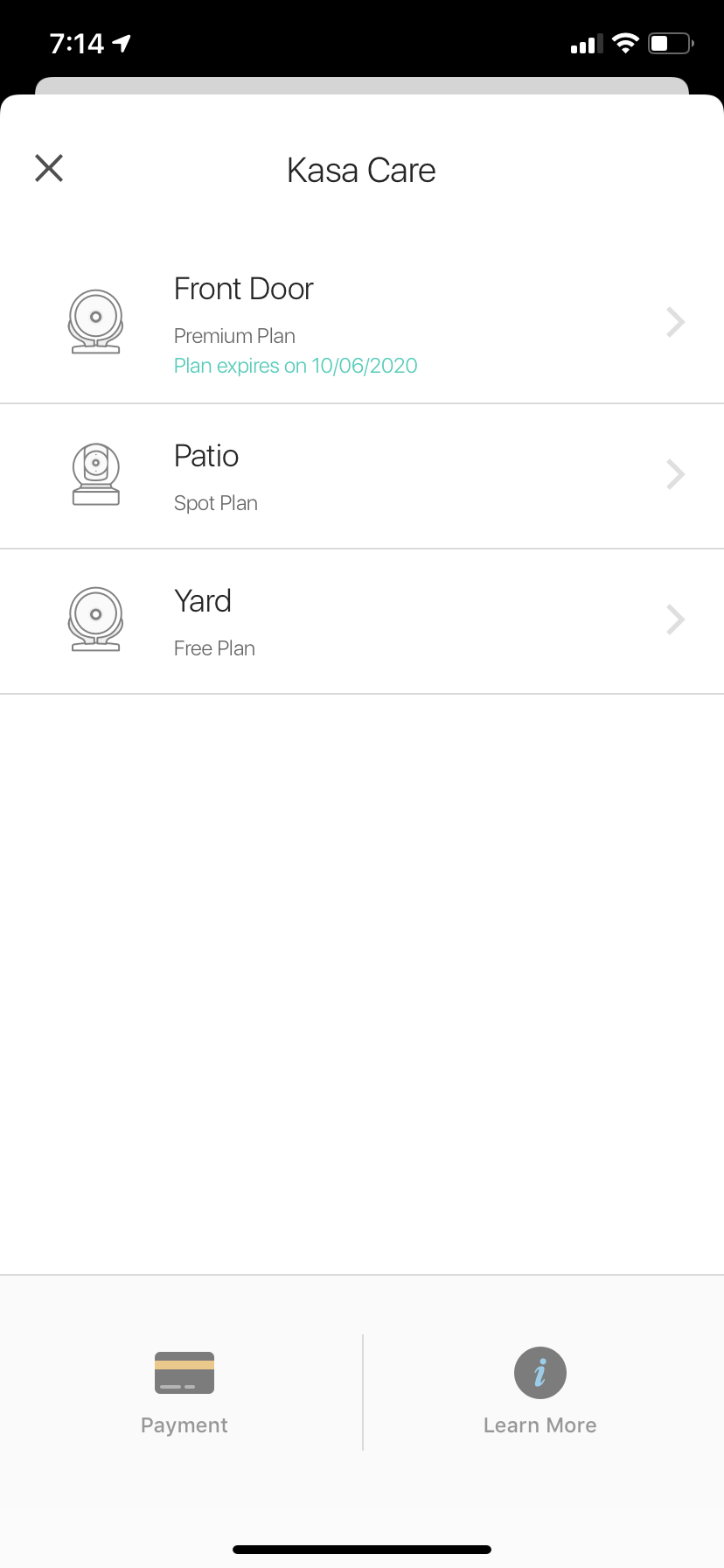This screenshot has height=1568, width=724.
Task: Open the Front Door camera plan
Action: point(362,323)
